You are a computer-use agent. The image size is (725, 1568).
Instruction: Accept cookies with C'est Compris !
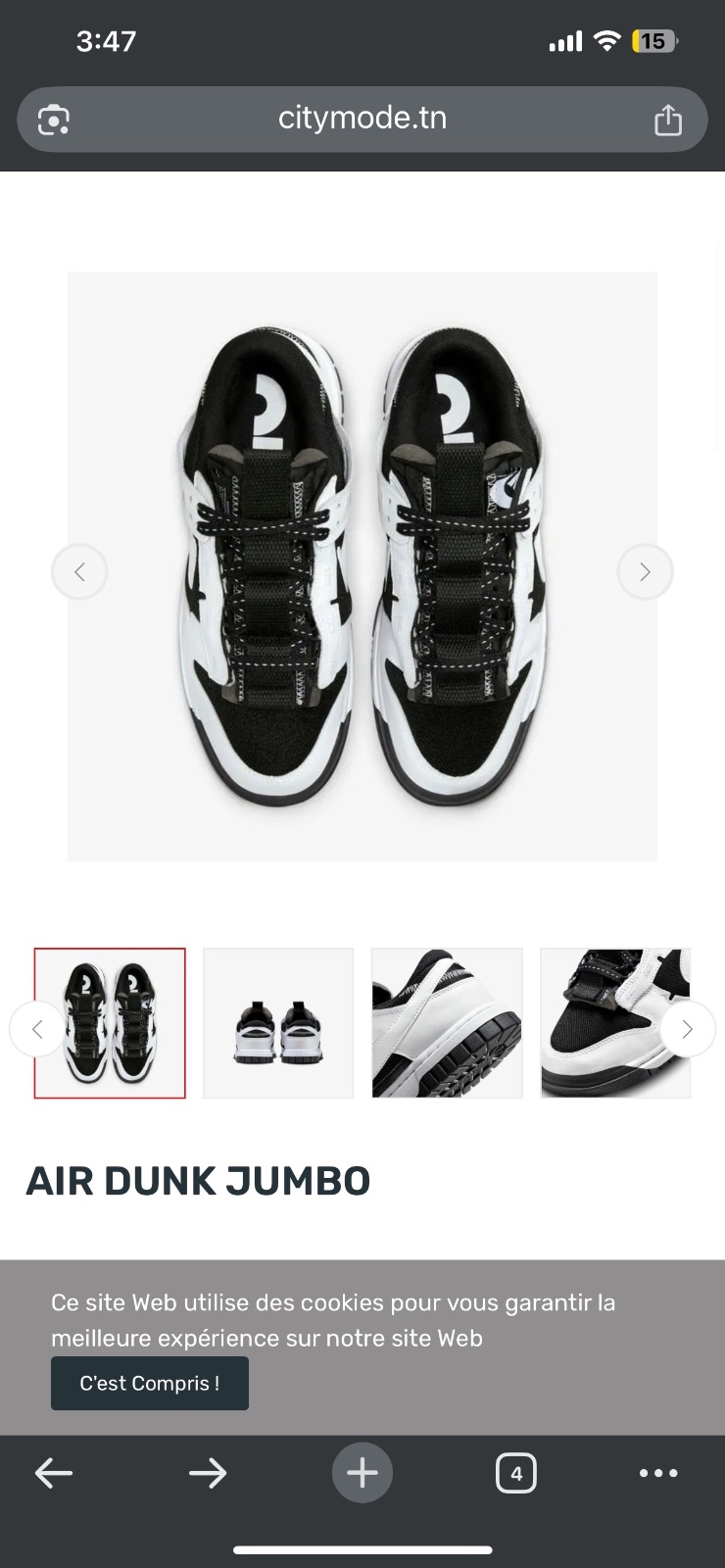(x=150, y=1383)
